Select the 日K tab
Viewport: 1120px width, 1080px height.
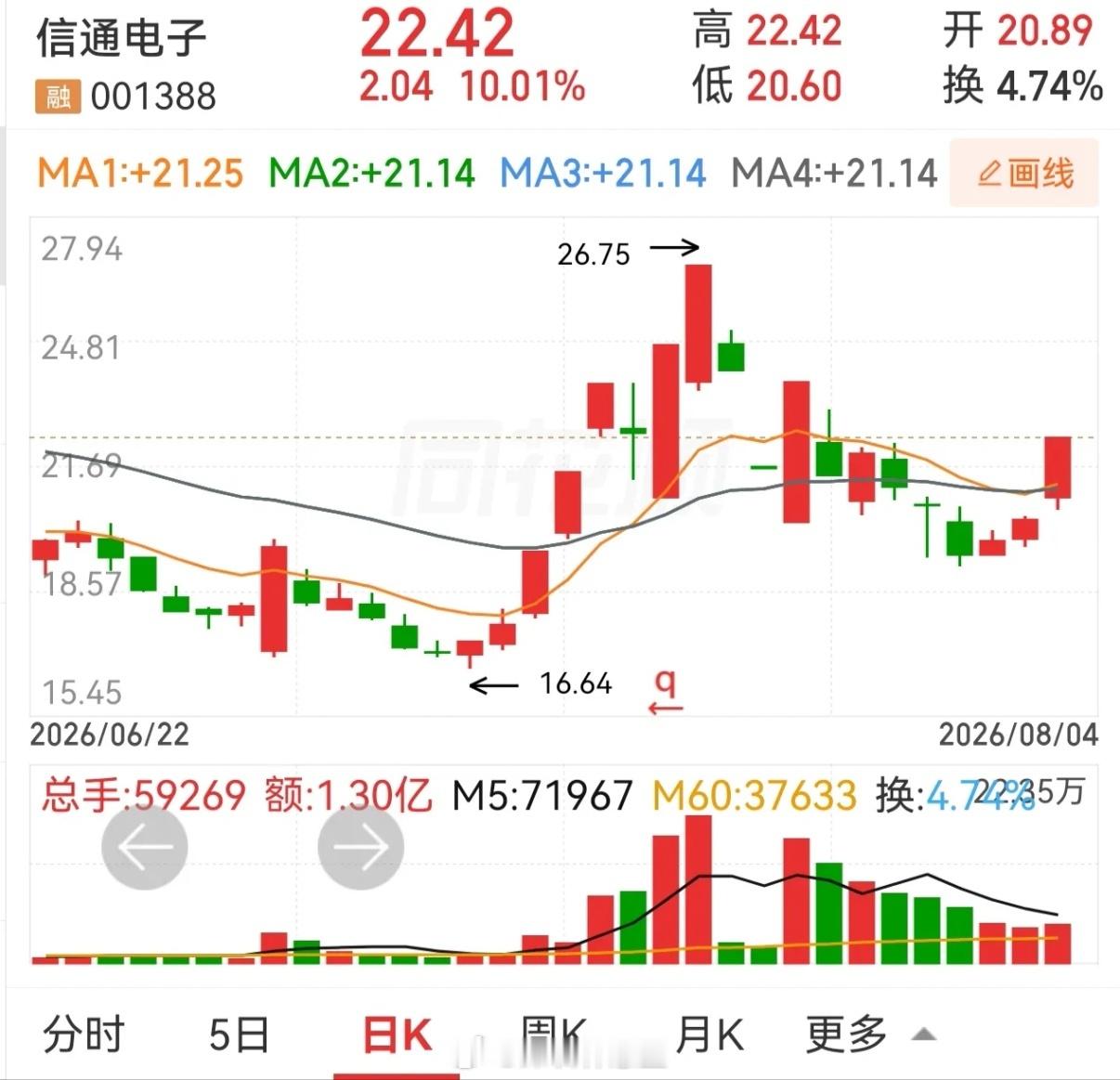(397, 1034)
